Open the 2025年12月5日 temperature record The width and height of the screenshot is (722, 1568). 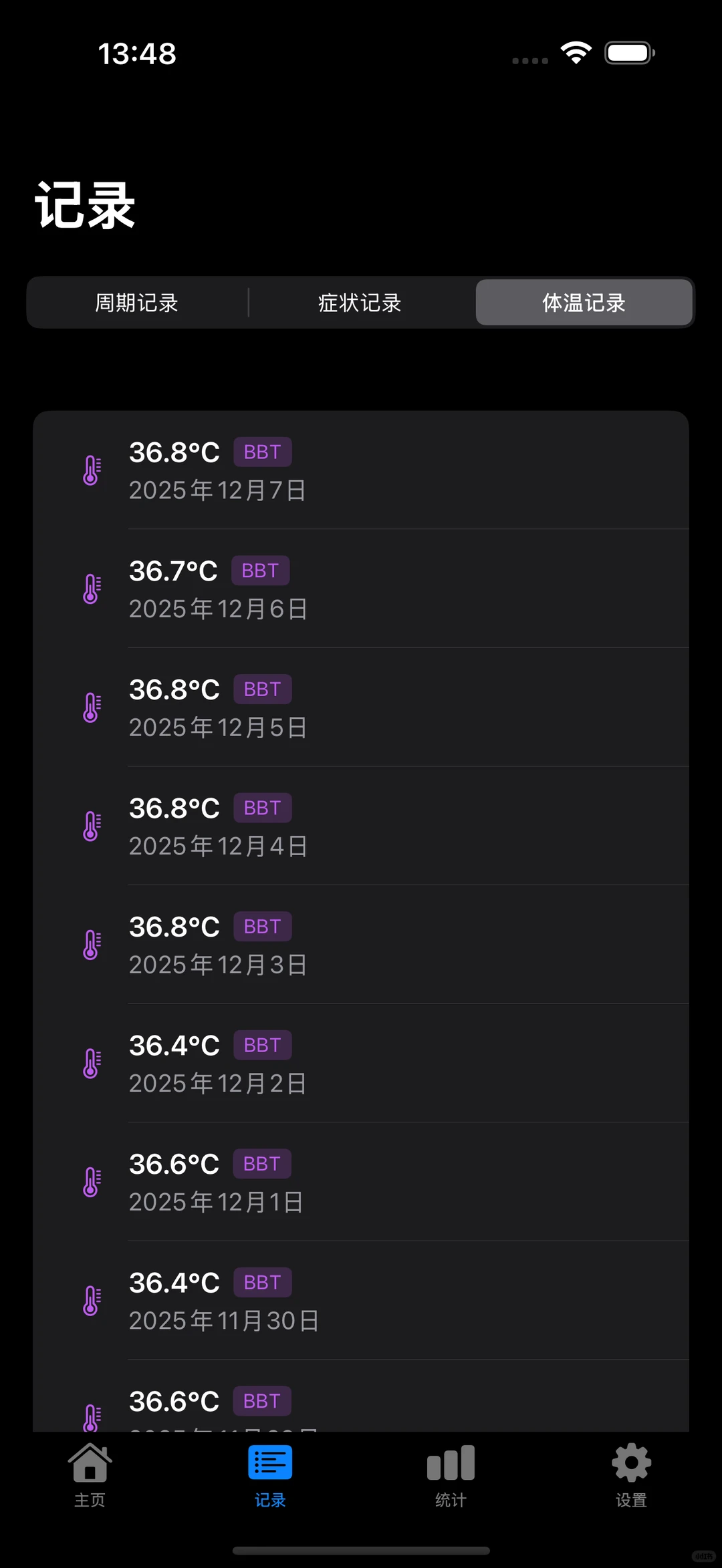coord(361,708)
